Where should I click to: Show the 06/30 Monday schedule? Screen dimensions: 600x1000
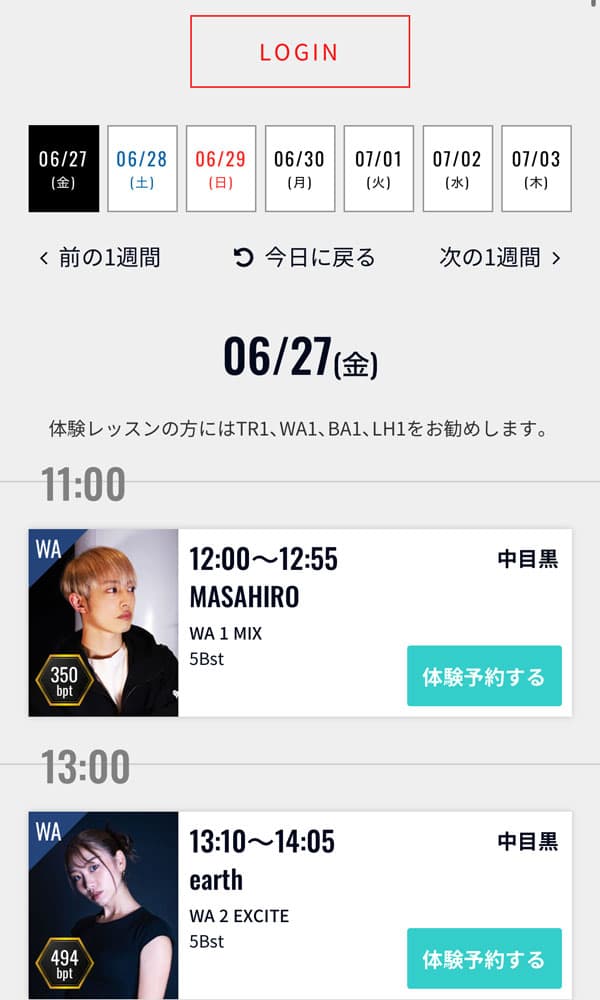click(x=300, y=168)
